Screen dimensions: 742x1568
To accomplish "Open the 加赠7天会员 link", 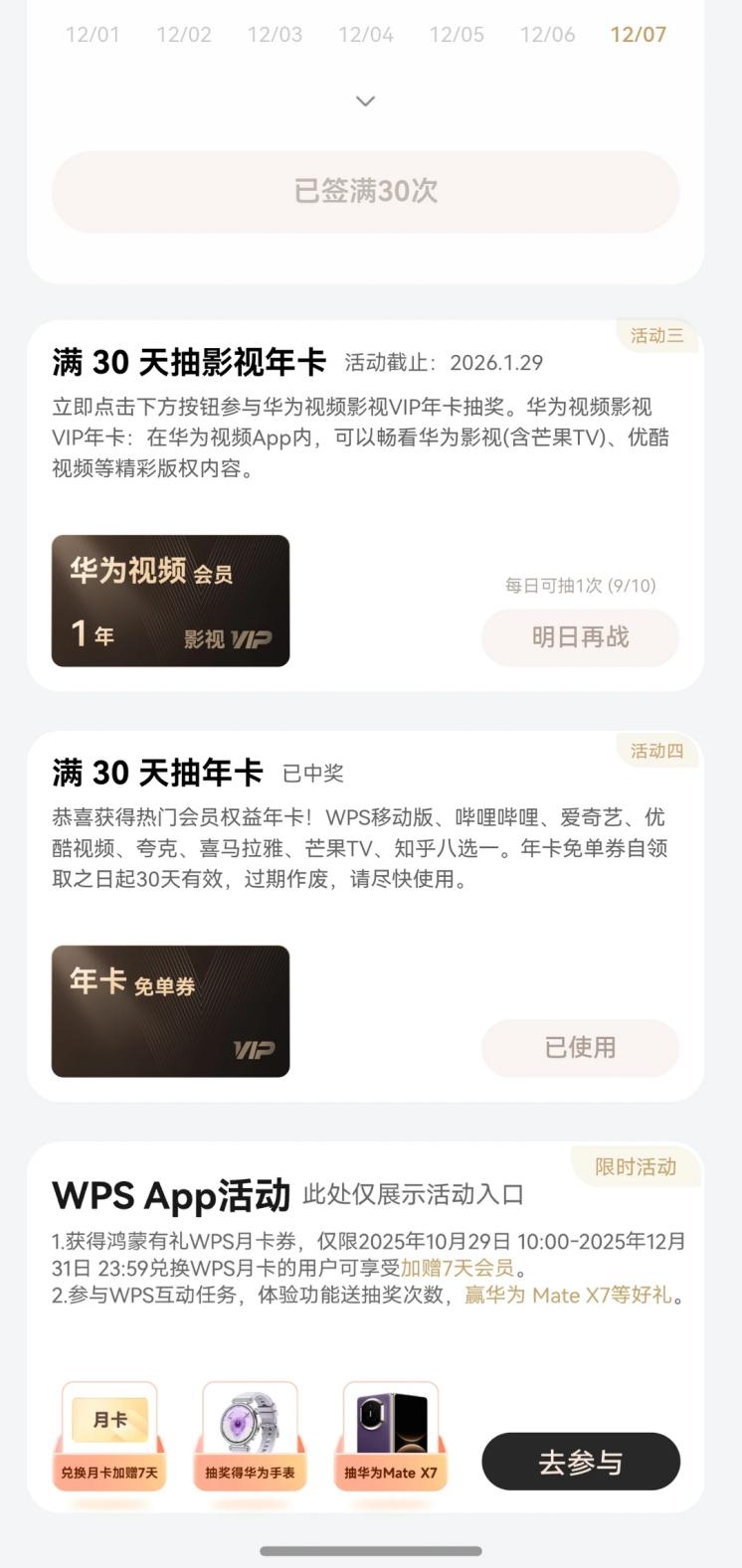I will pos(458,1268).
